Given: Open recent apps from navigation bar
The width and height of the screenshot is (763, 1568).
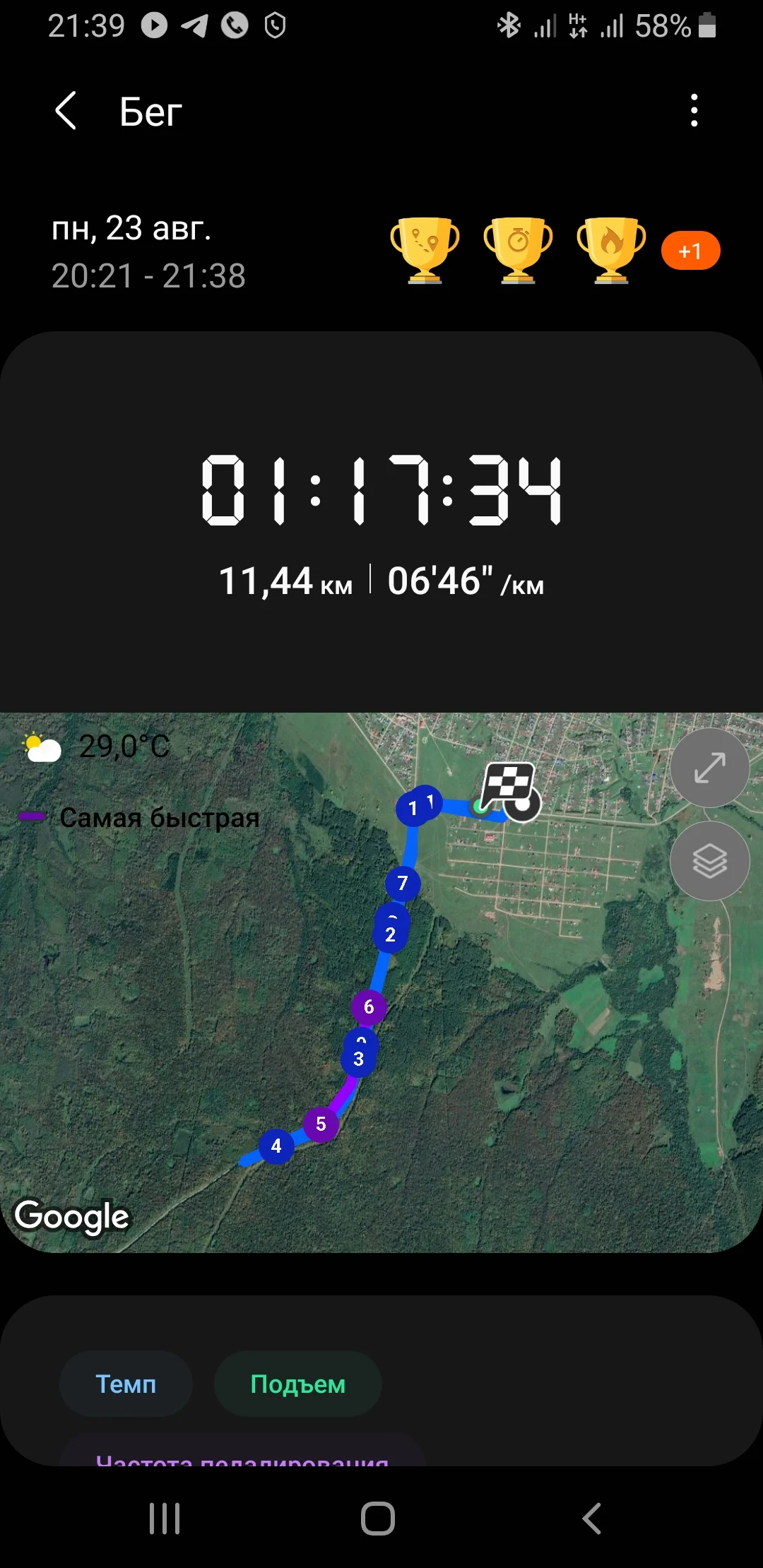Looking at the screenshot, I should 165,1518.
